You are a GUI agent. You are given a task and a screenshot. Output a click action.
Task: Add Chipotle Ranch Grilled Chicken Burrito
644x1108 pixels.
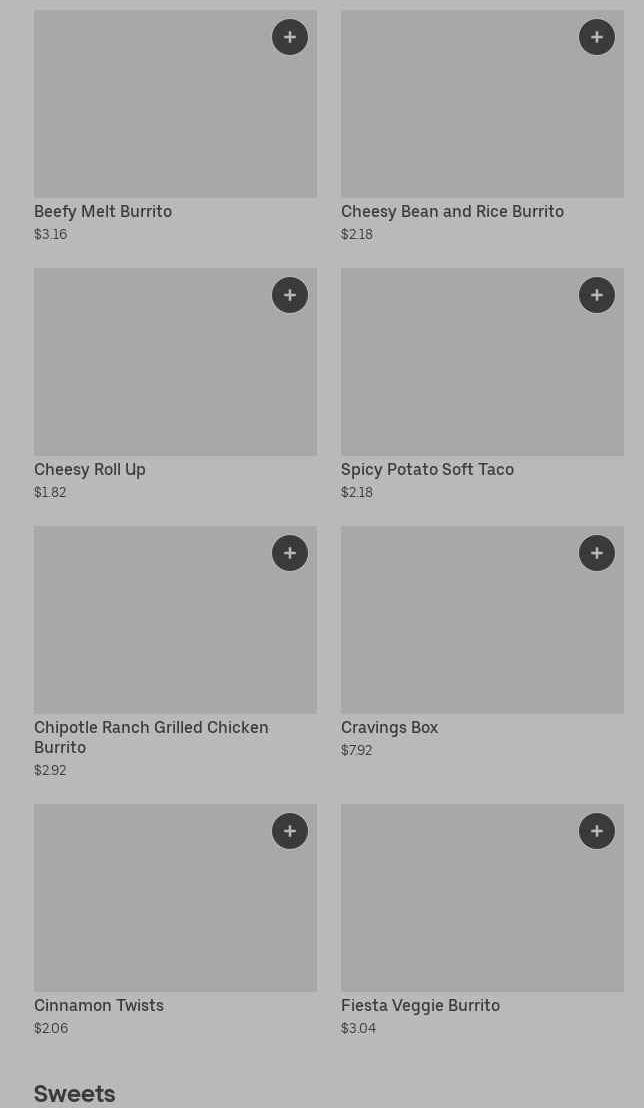click(x=290, y=553)
